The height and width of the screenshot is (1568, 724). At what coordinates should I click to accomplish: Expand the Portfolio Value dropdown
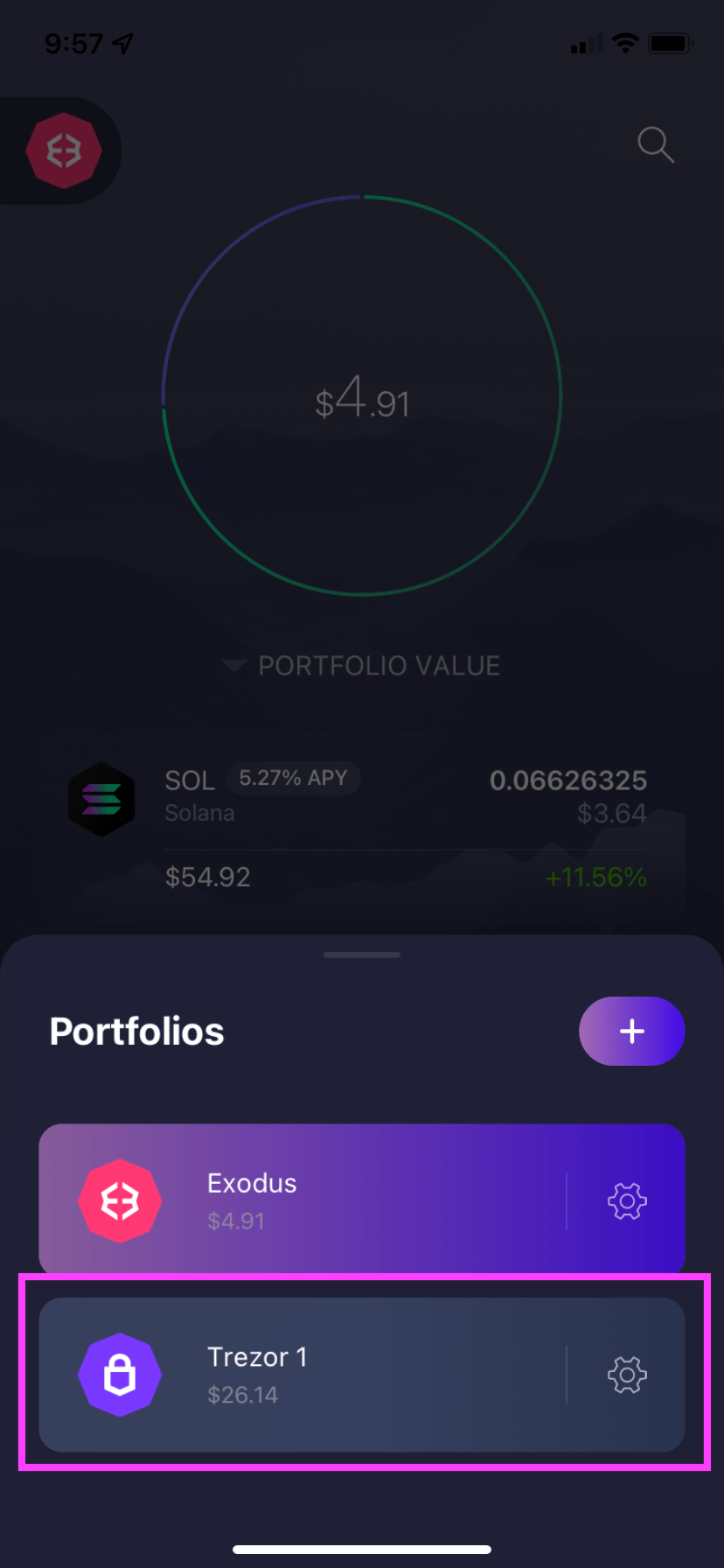(362, 666)
